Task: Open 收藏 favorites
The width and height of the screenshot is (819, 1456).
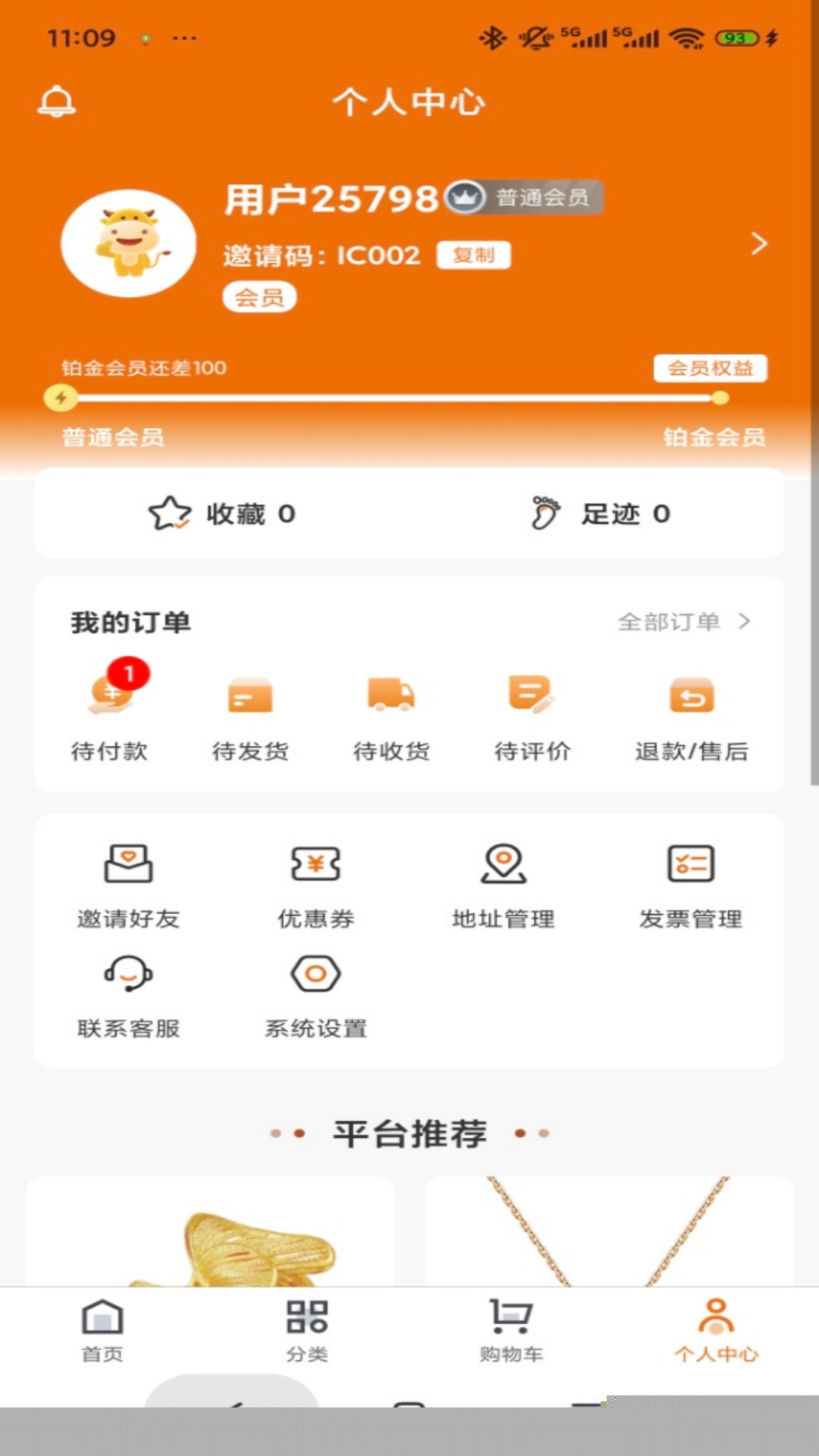Action: 221,514
